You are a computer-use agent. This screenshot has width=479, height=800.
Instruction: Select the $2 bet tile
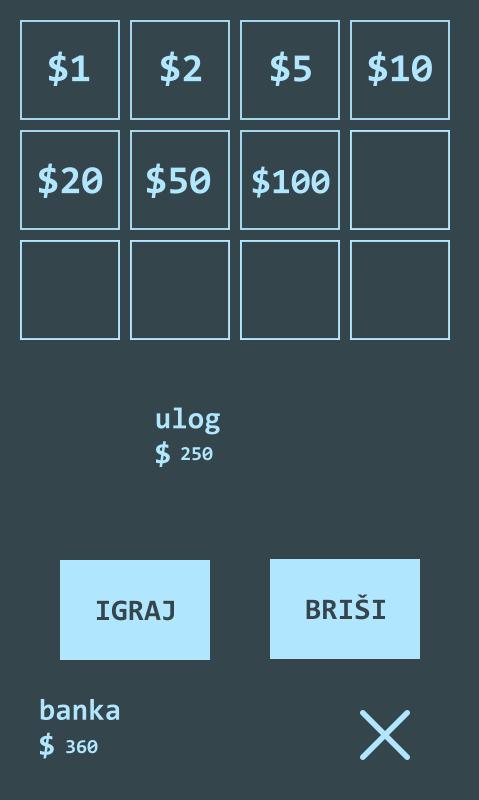(180, 70)
